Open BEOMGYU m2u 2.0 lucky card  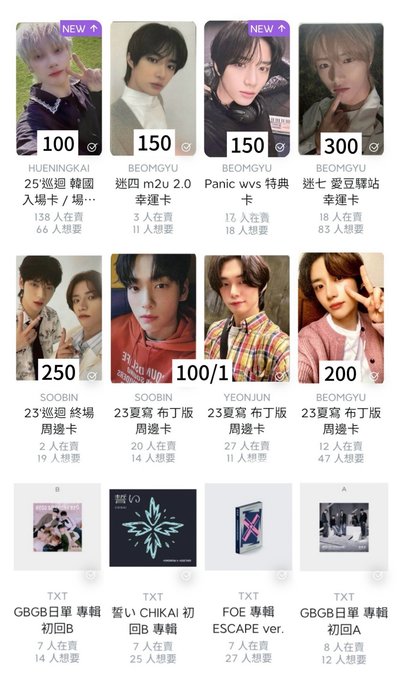click(153, 88)
